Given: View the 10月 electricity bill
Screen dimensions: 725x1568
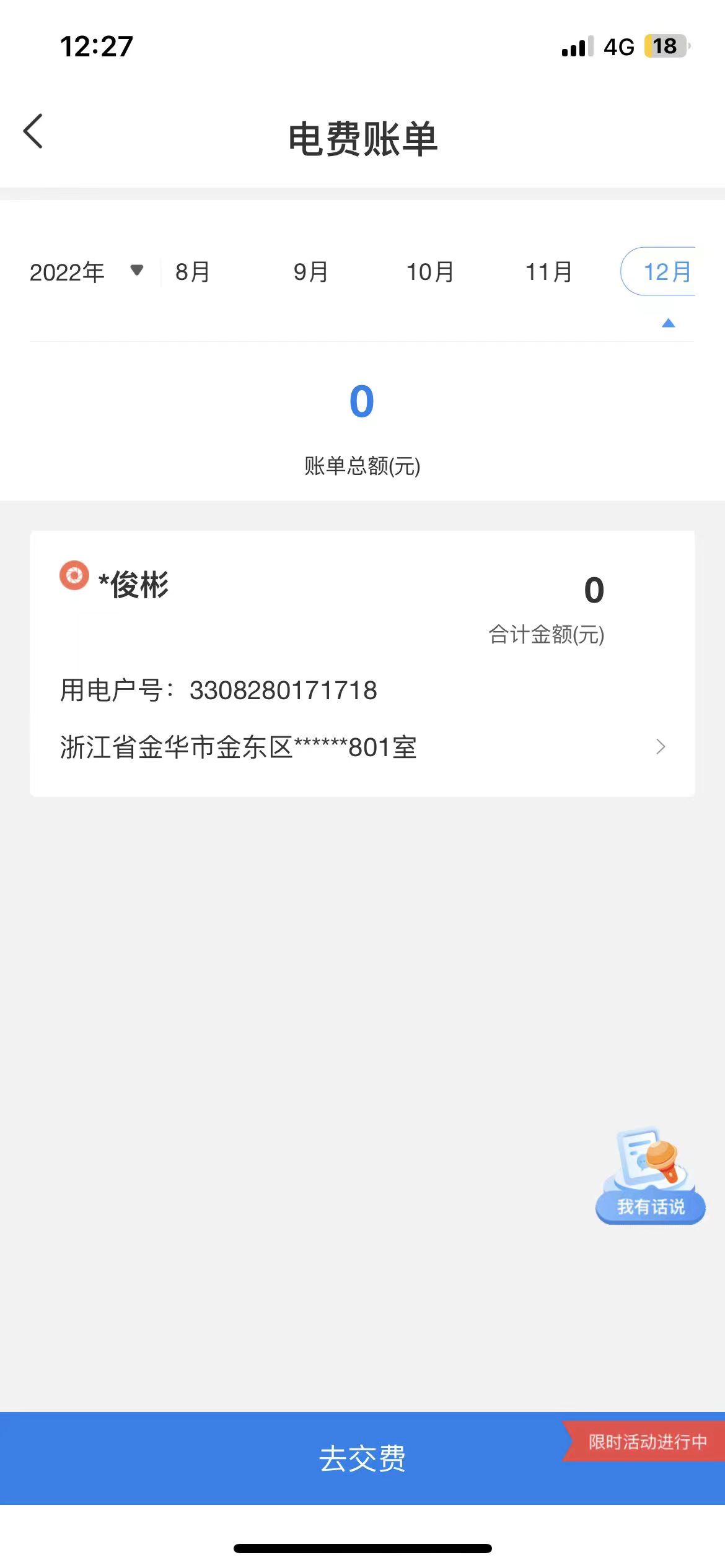Looking at the screenshot, I should (430, 272).
